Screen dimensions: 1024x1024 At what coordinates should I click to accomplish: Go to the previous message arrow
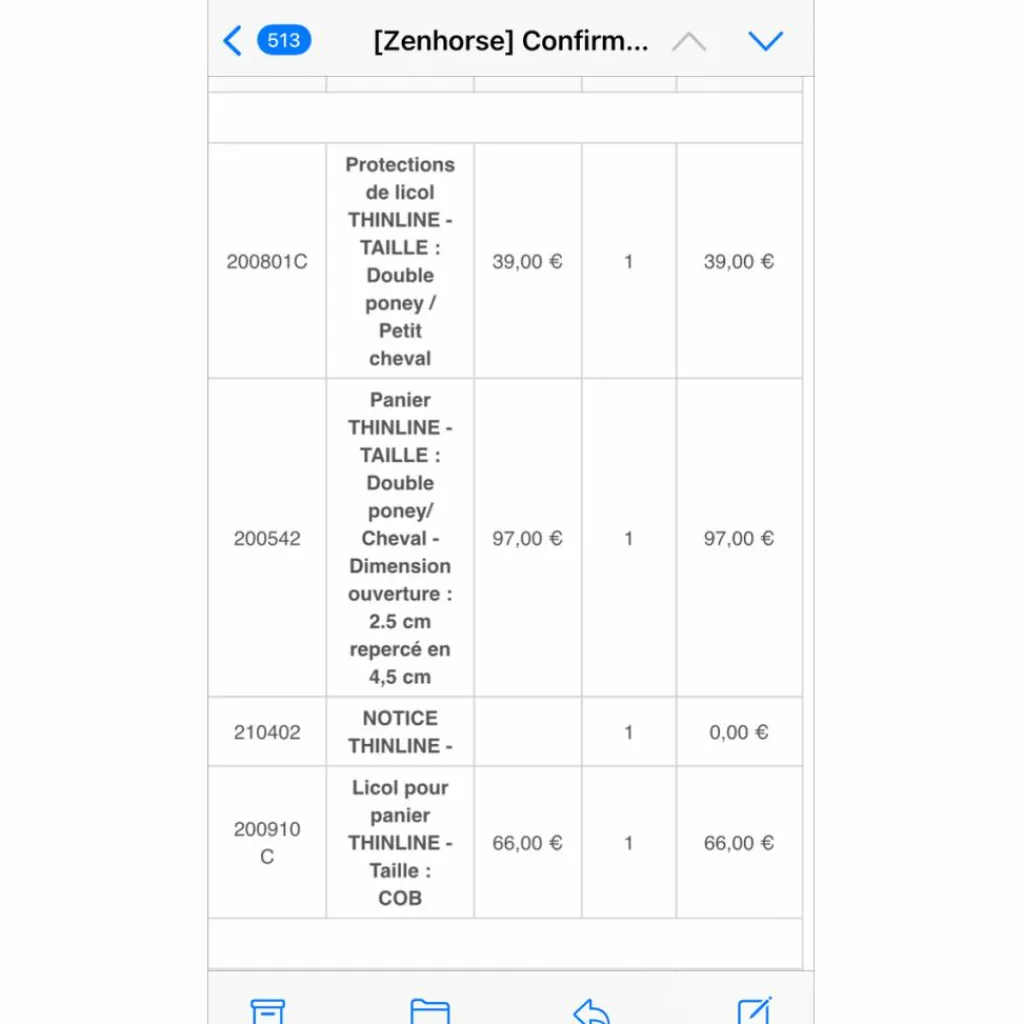[x=688, y=42]
